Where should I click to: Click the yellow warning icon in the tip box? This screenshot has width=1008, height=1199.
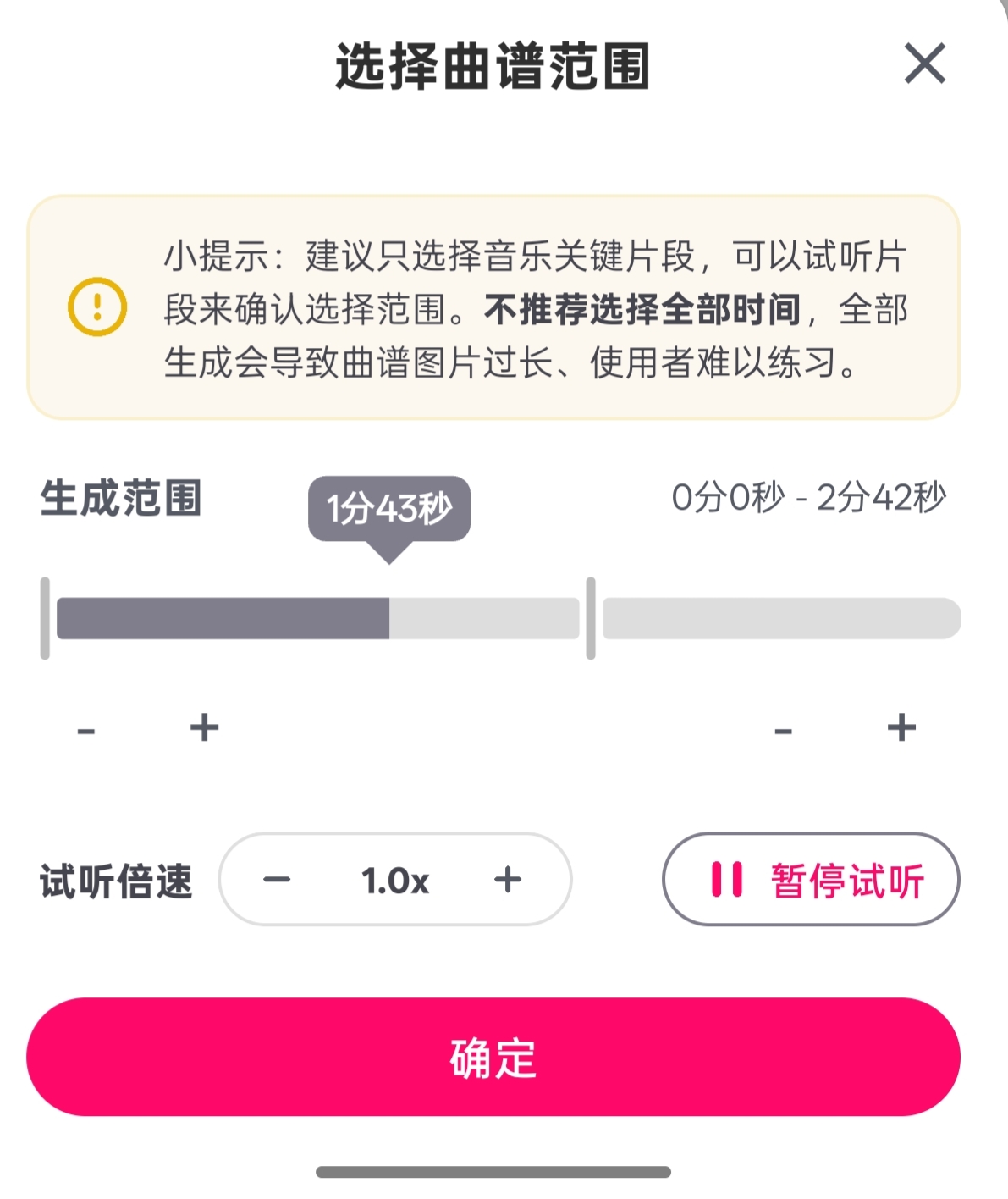pos(96,307)
